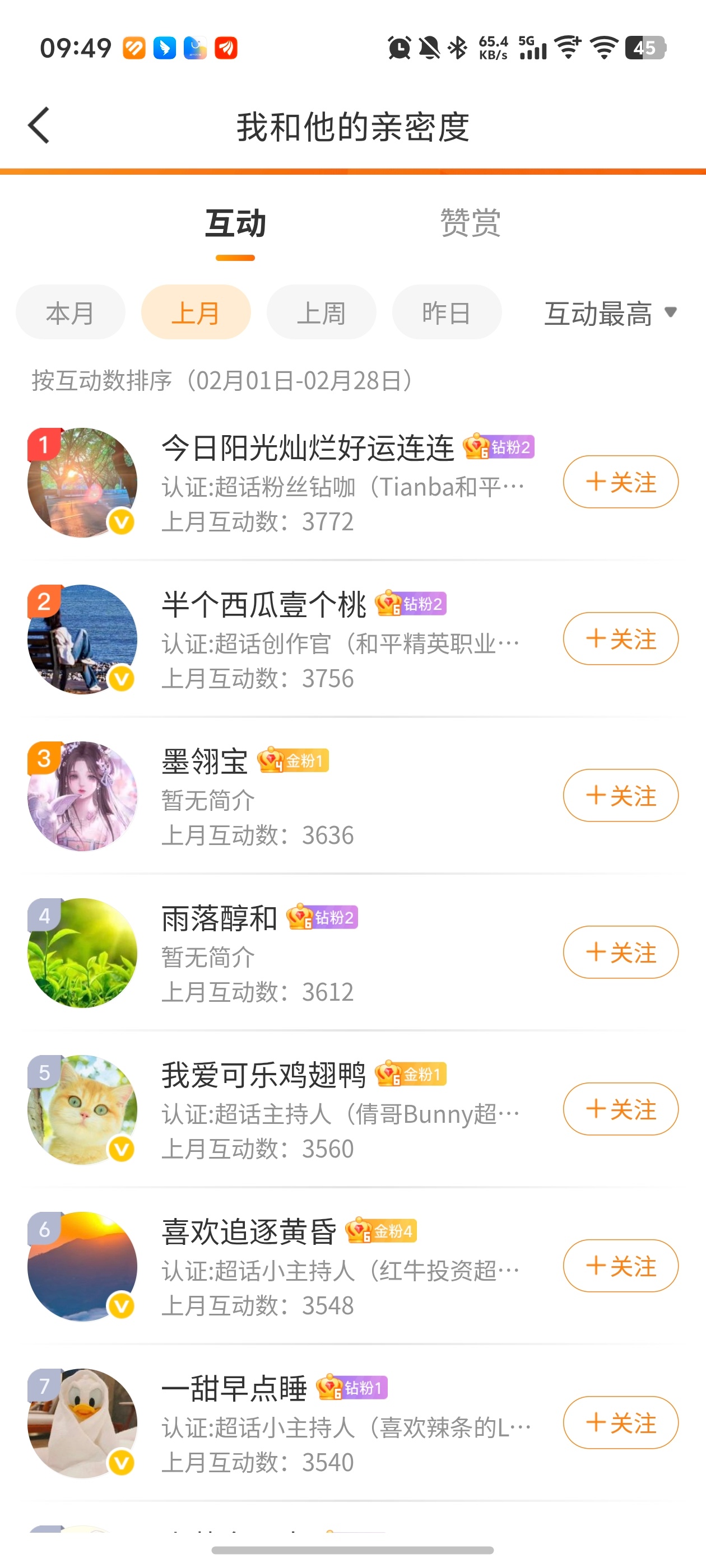Select the 互动 tab
Image resolution: width=706 pixels, height=1568 pixels.
click(x=235, y=223)
